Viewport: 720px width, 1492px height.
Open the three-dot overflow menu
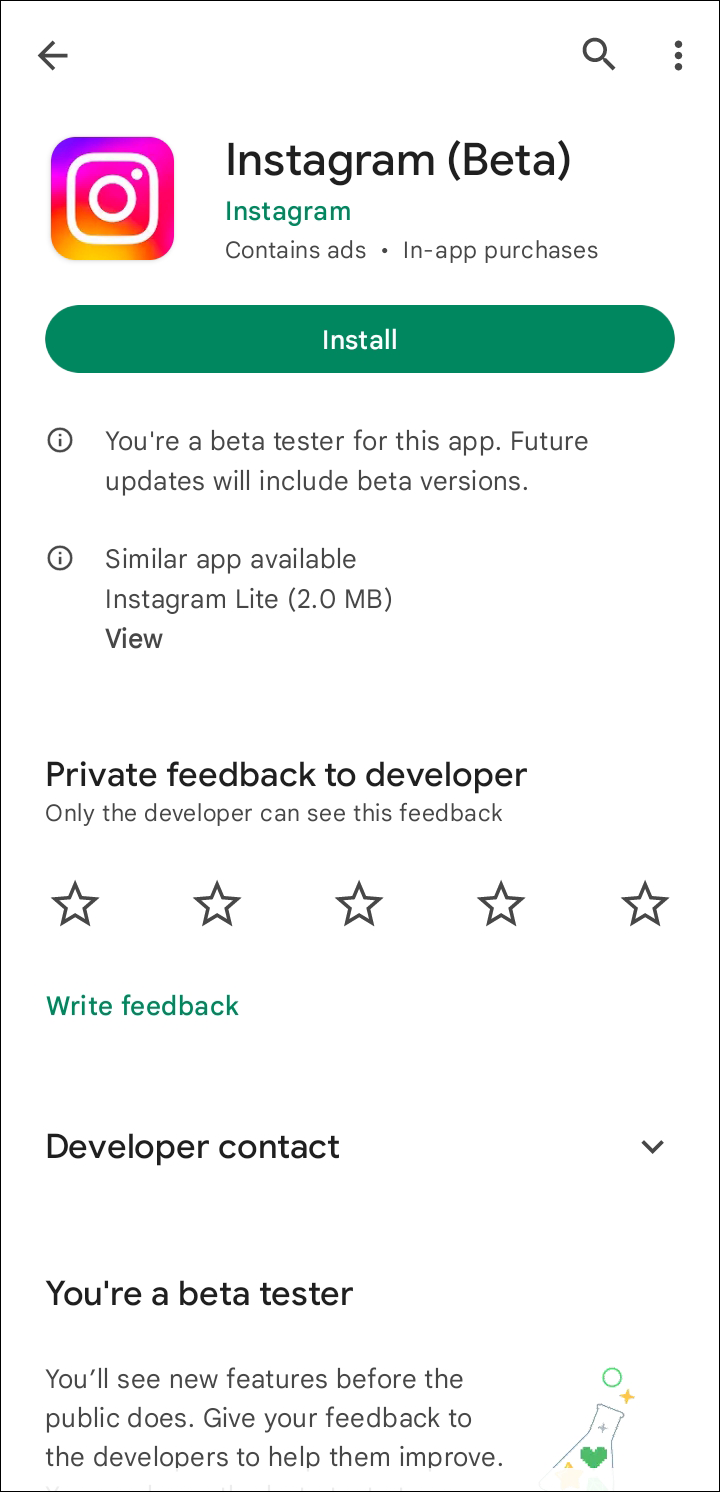point(678,55)
